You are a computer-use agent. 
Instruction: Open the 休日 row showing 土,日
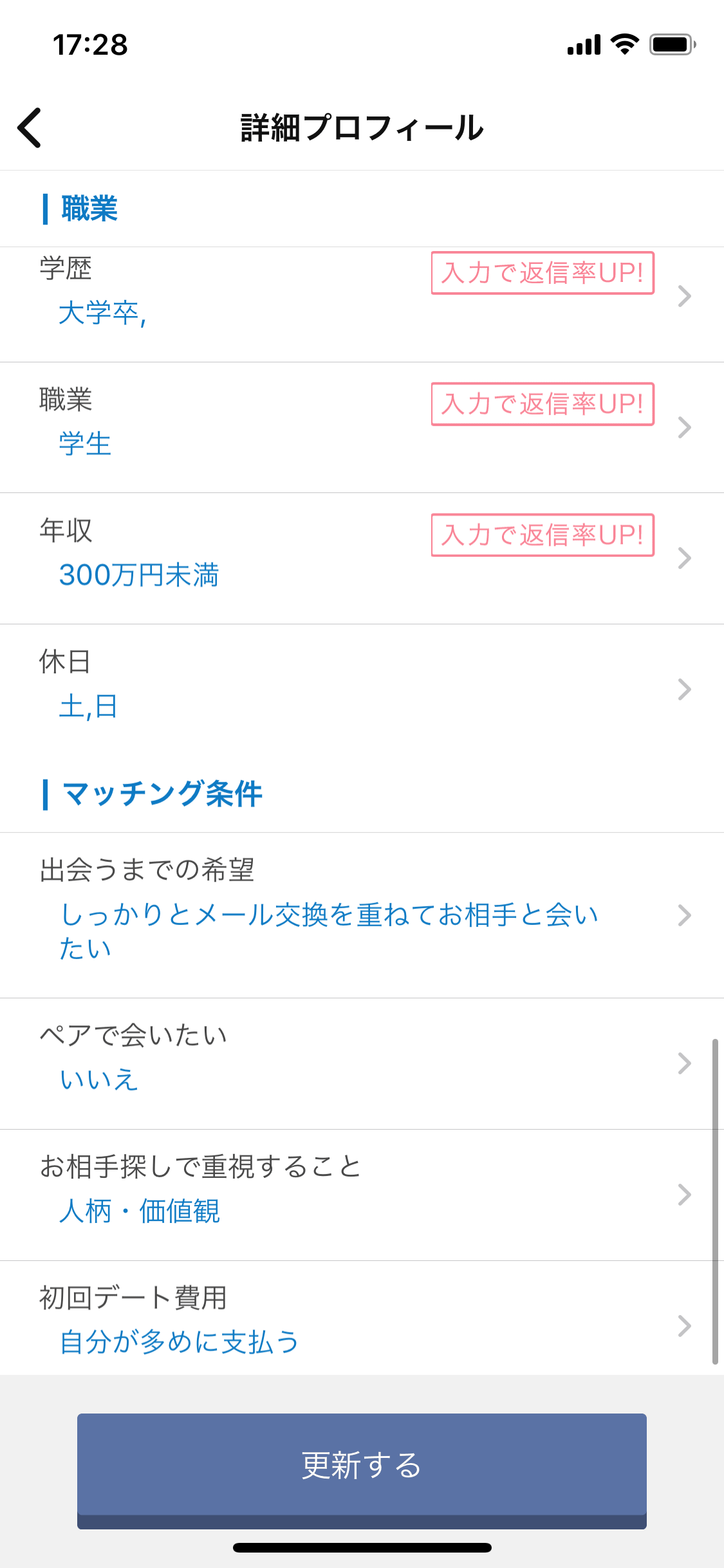pos(362,689)
